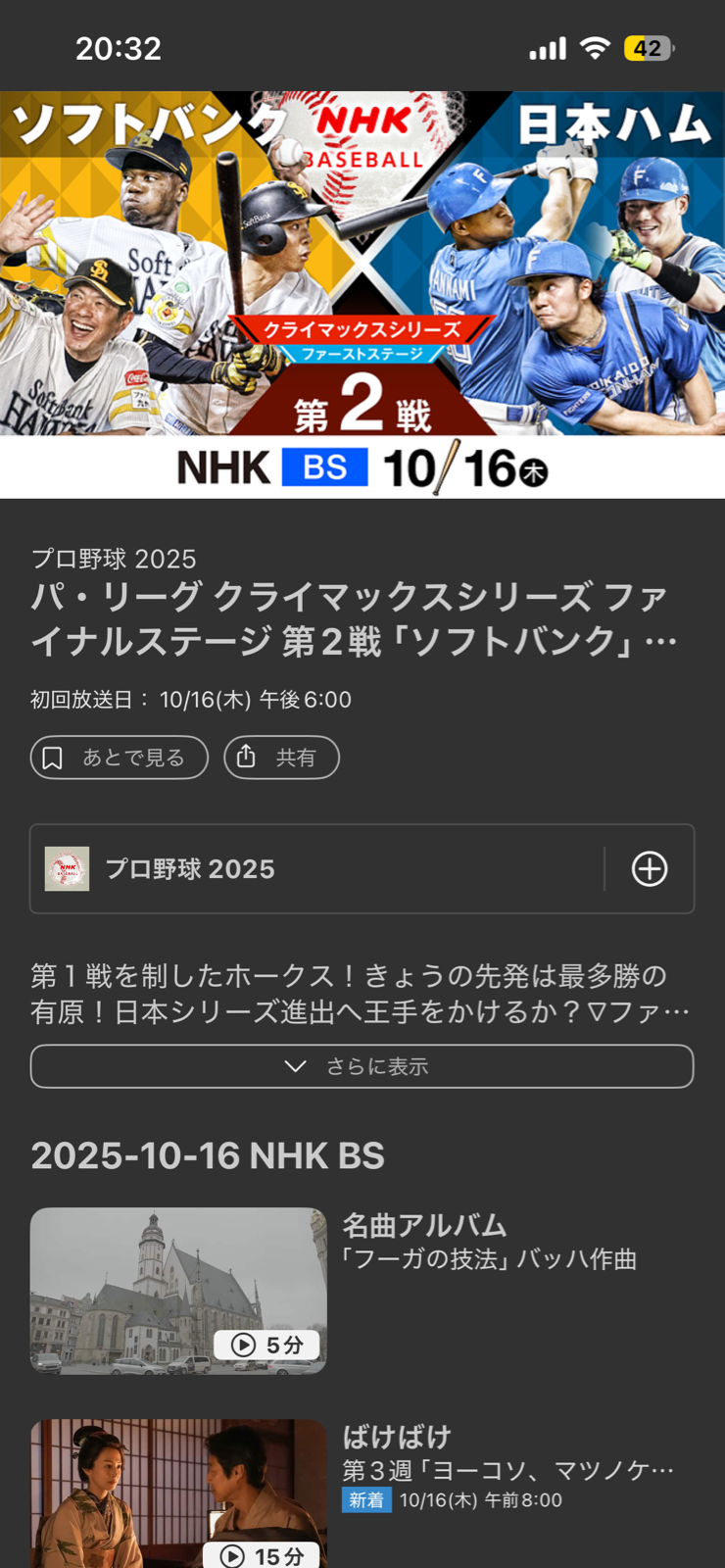Expand description with さらに表示
725x1568 pixels.
pos(362,1066)
